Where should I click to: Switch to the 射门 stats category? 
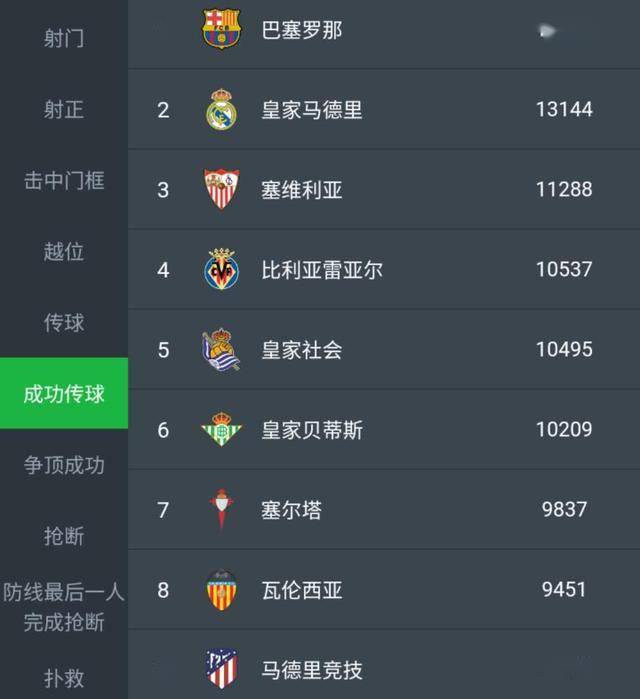64,39
